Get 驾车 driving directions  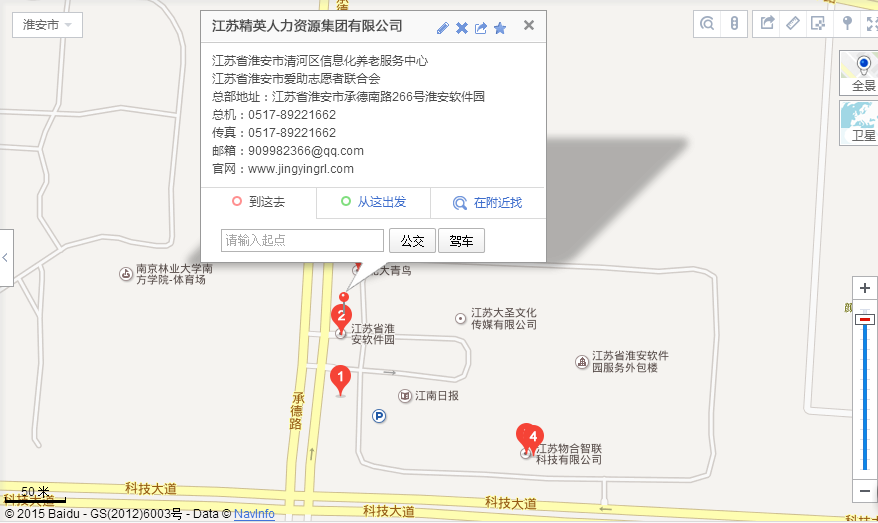point(461,241)
